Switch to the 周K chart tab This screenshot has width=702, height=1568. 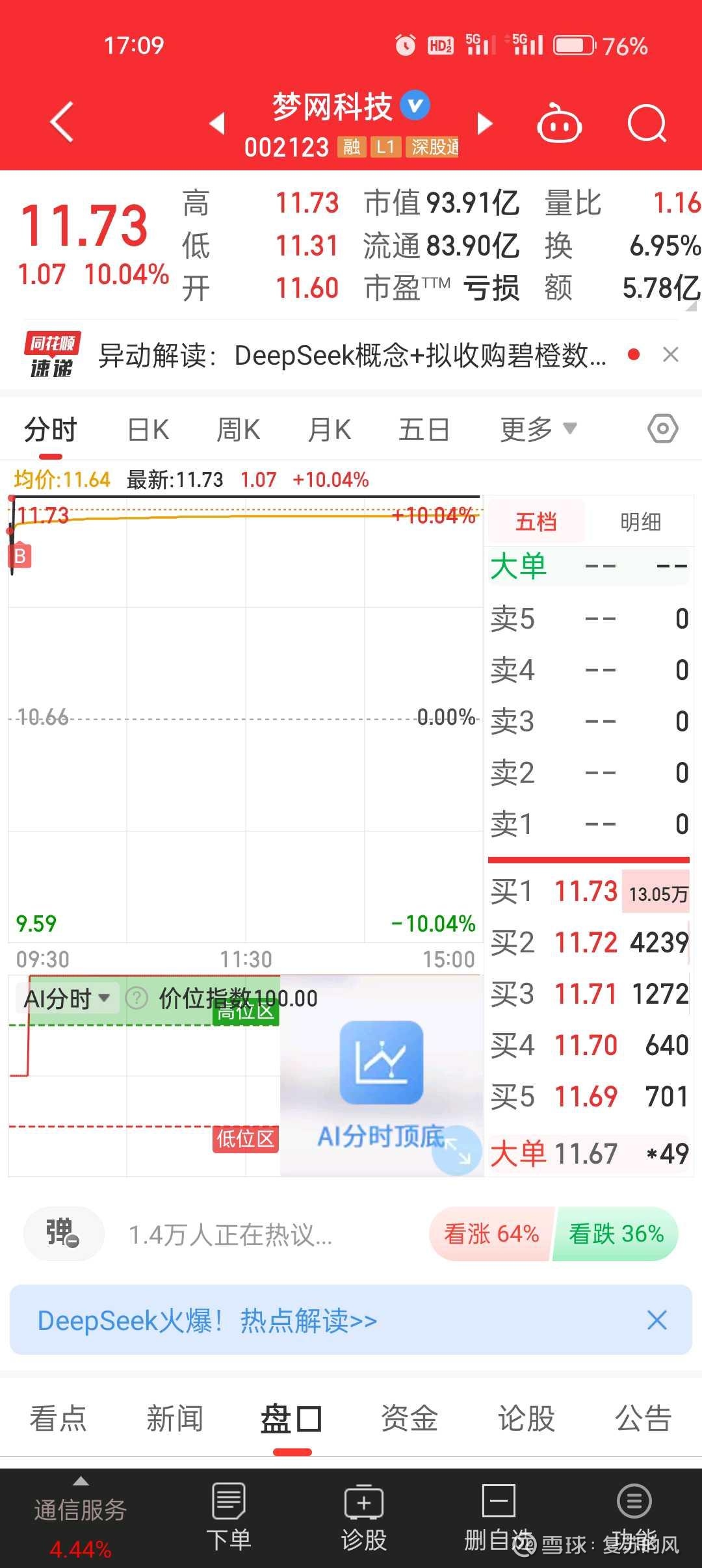click(x=238, y=430)
